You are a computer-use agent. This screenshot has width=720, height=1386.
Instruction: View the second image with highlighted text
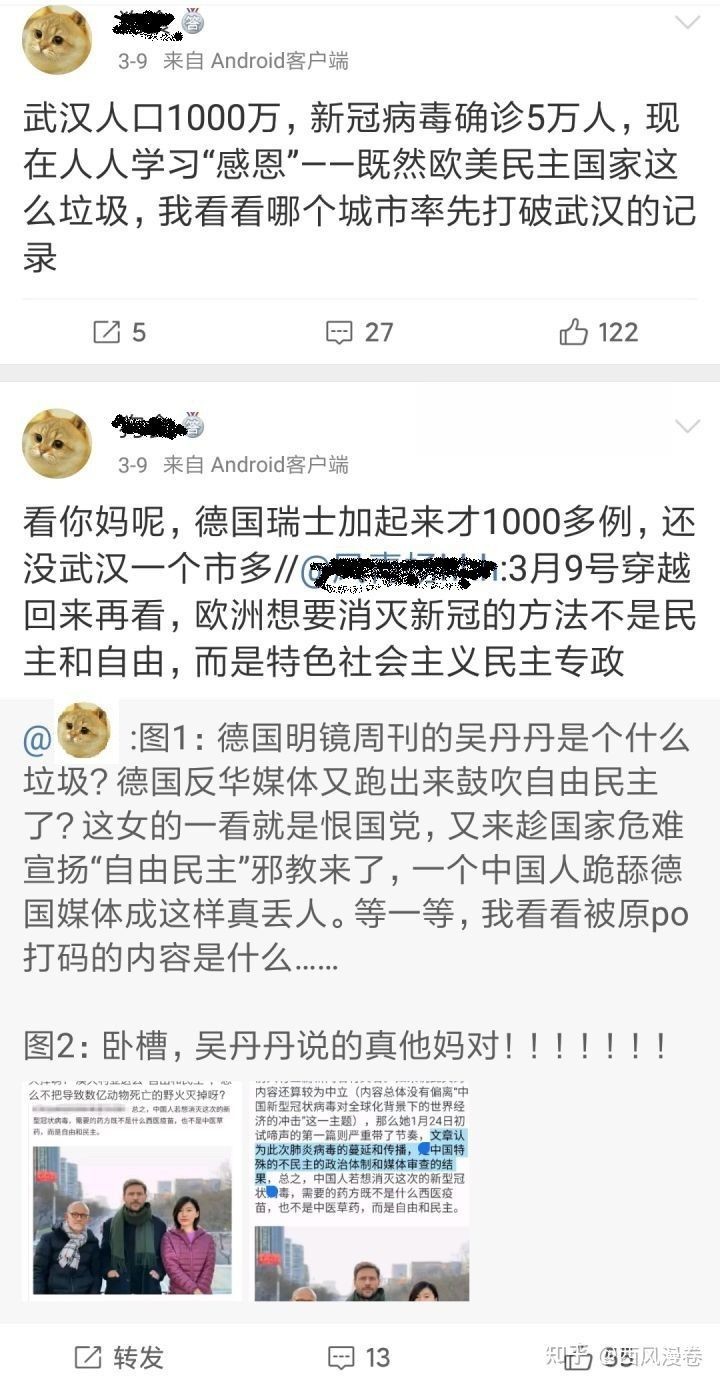click(x=361, y=1190)
